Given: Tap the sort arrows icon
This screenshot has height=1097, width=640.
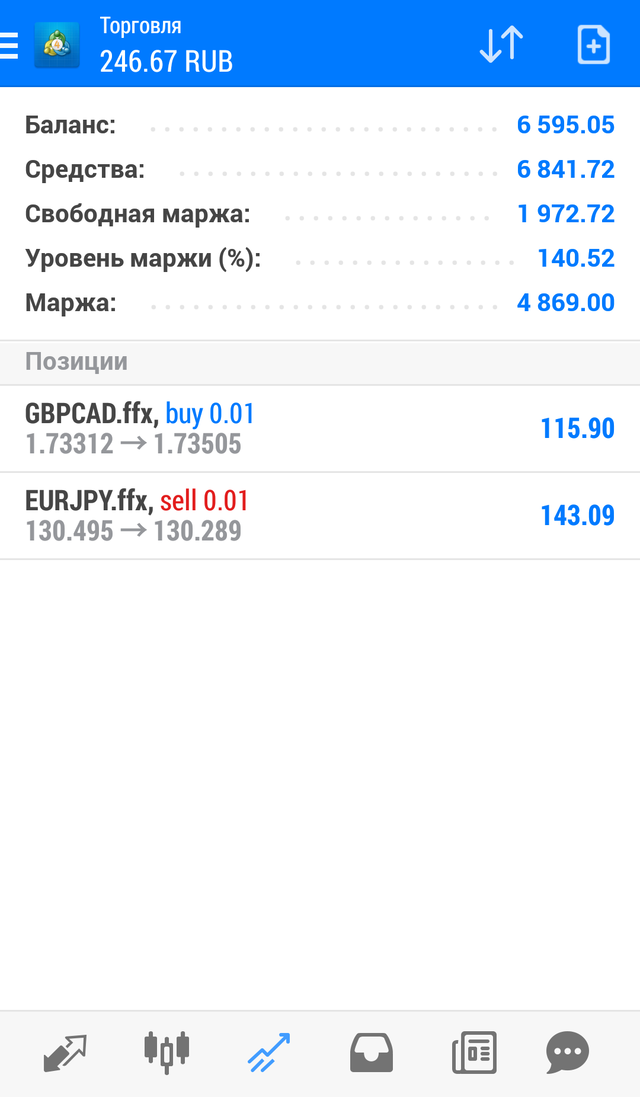Looking at the screenshot, I should 501,45.
